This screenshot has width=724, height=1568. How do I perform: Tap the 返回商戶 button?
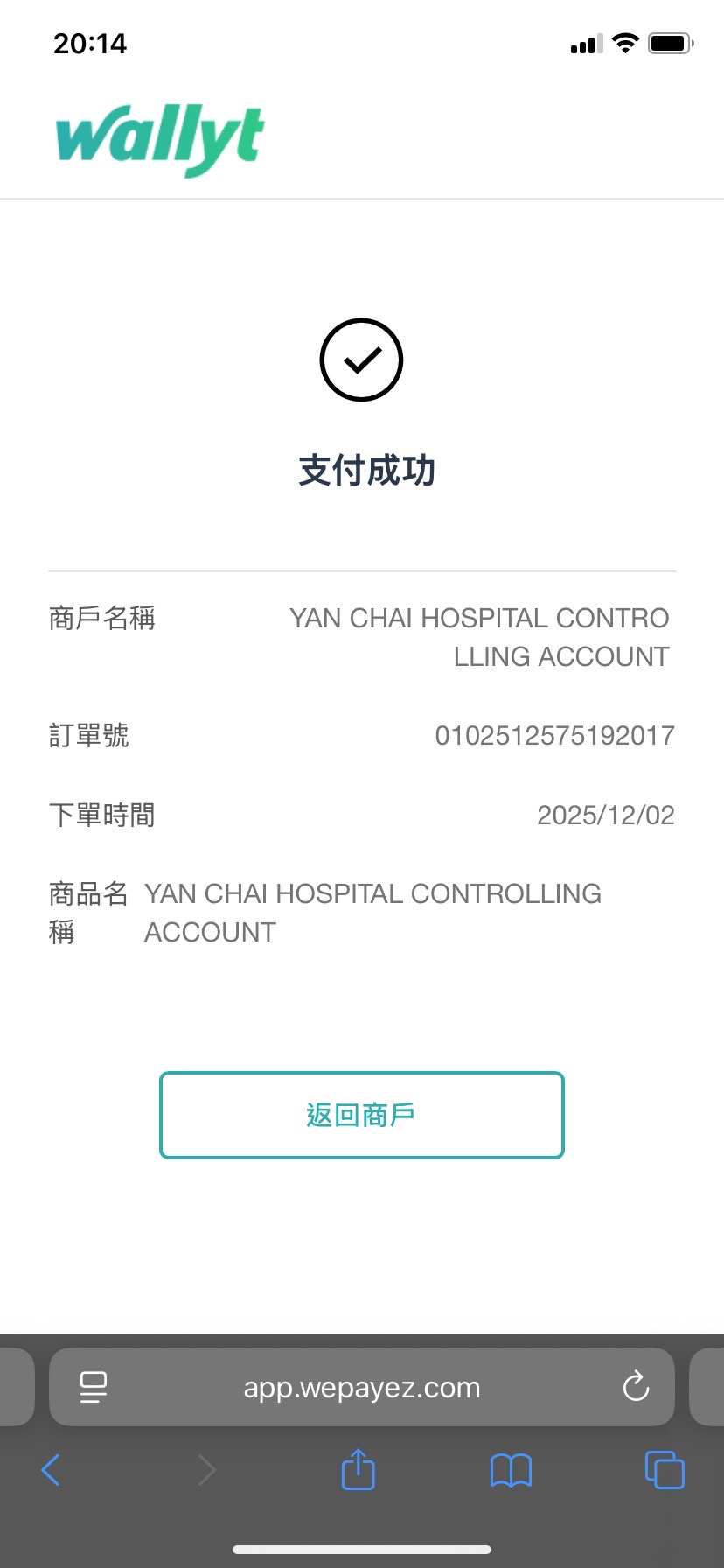(361, 1115)
